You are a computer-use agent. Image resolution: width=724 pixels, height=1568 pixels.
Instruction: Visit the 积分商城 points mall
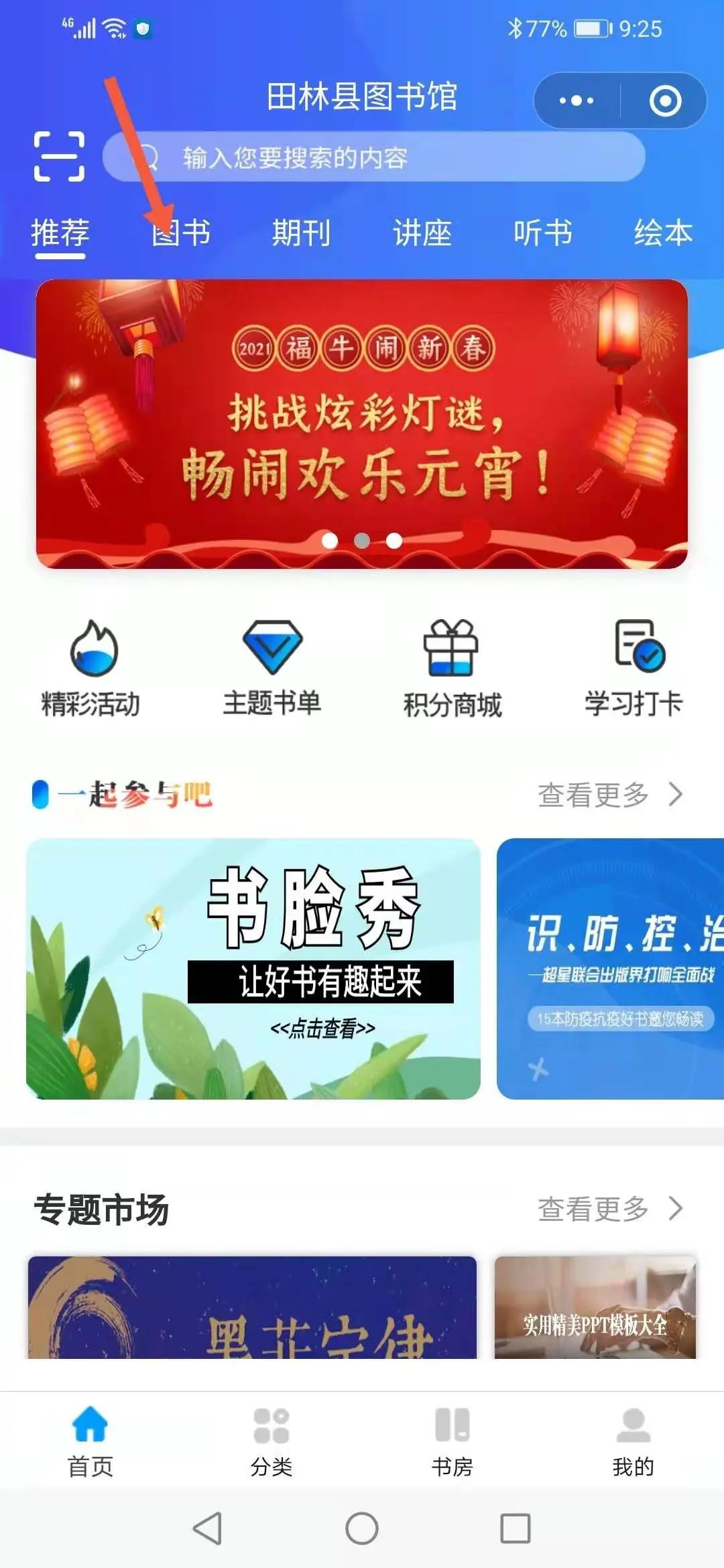coord(452,667)
